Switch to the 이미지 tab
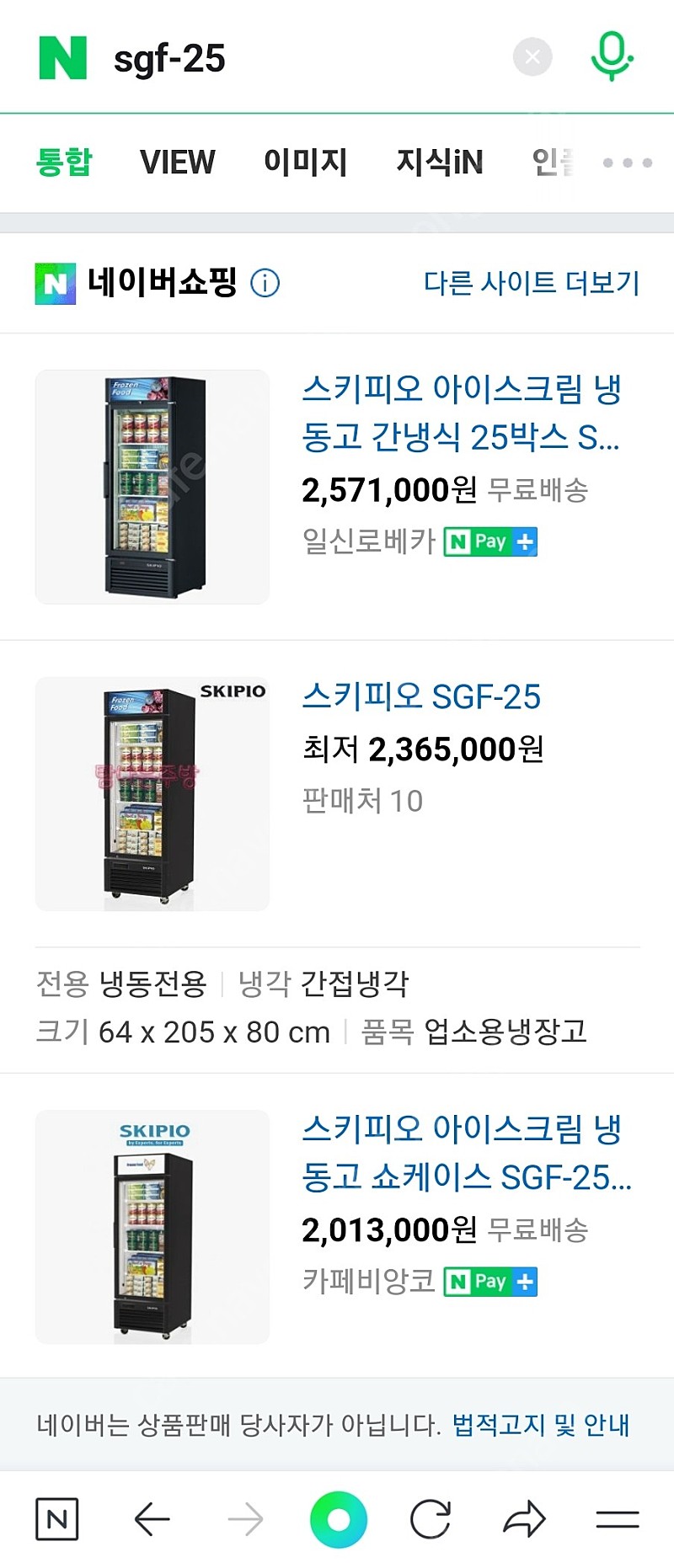The height and width of the screenshot is (1568, 674). [306, 162]
